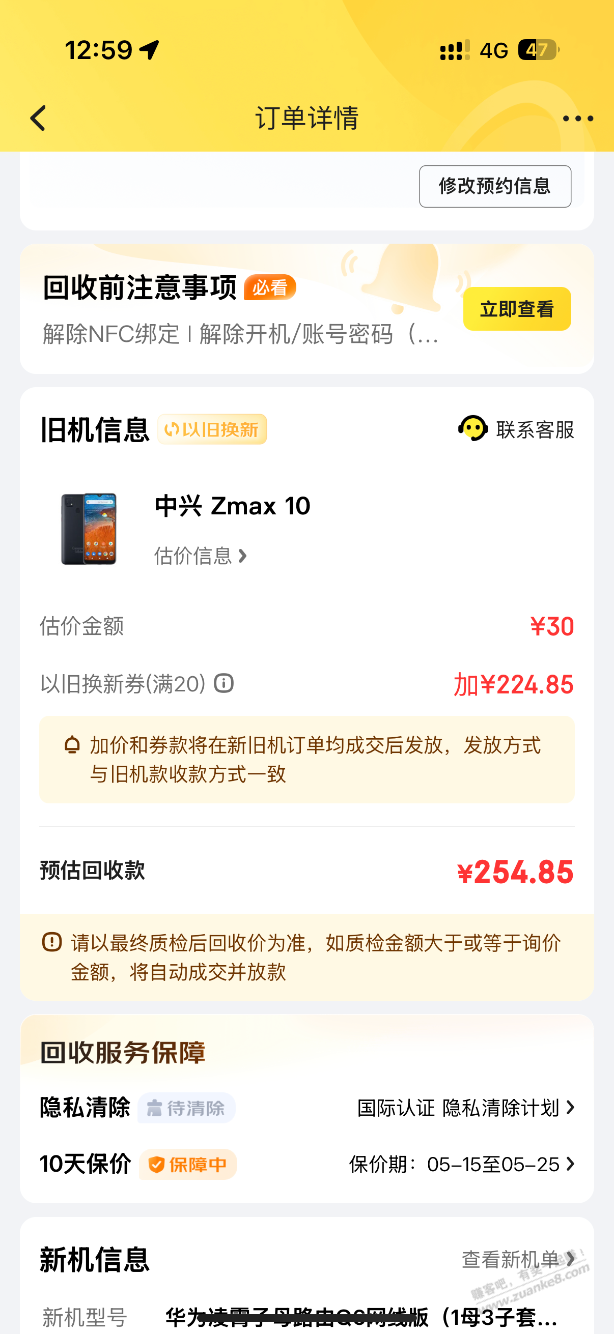Open 国际认证 隐私清除计划 link

tap(466, 1108)
